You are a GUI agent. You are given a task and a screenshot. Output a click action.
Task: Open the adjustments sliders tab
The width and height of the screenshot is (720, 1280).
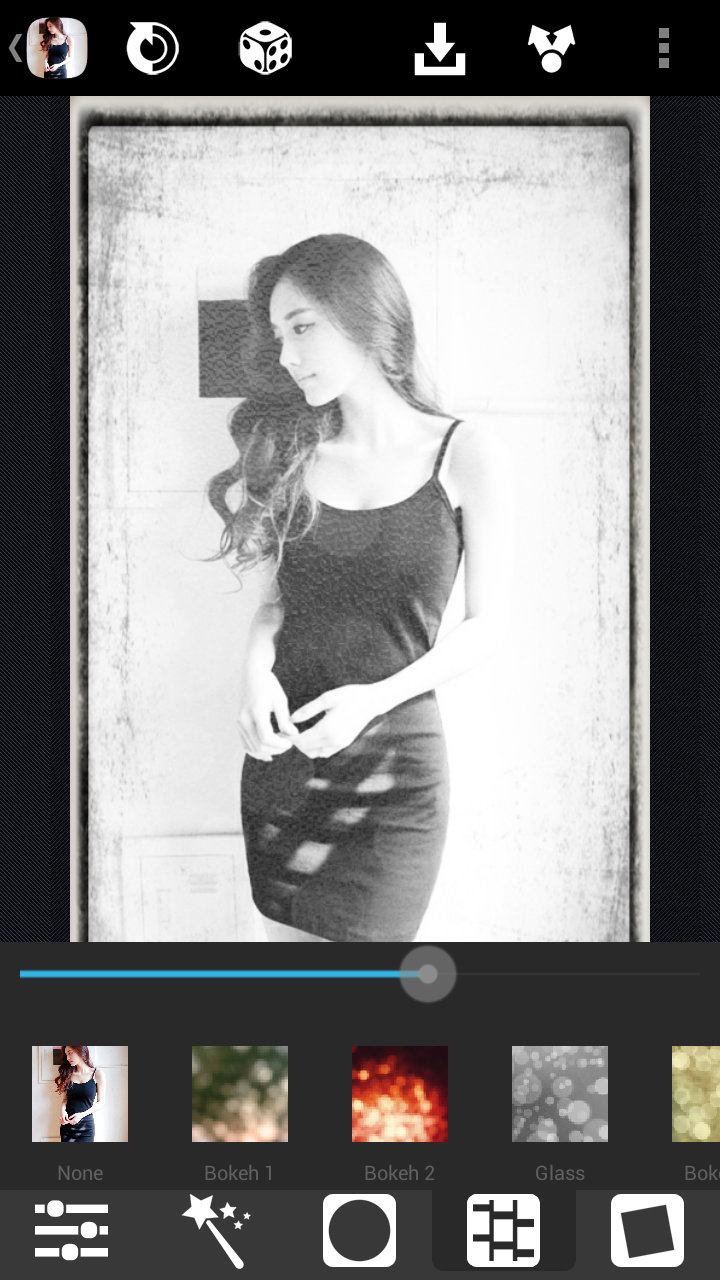pos(72,1231)
